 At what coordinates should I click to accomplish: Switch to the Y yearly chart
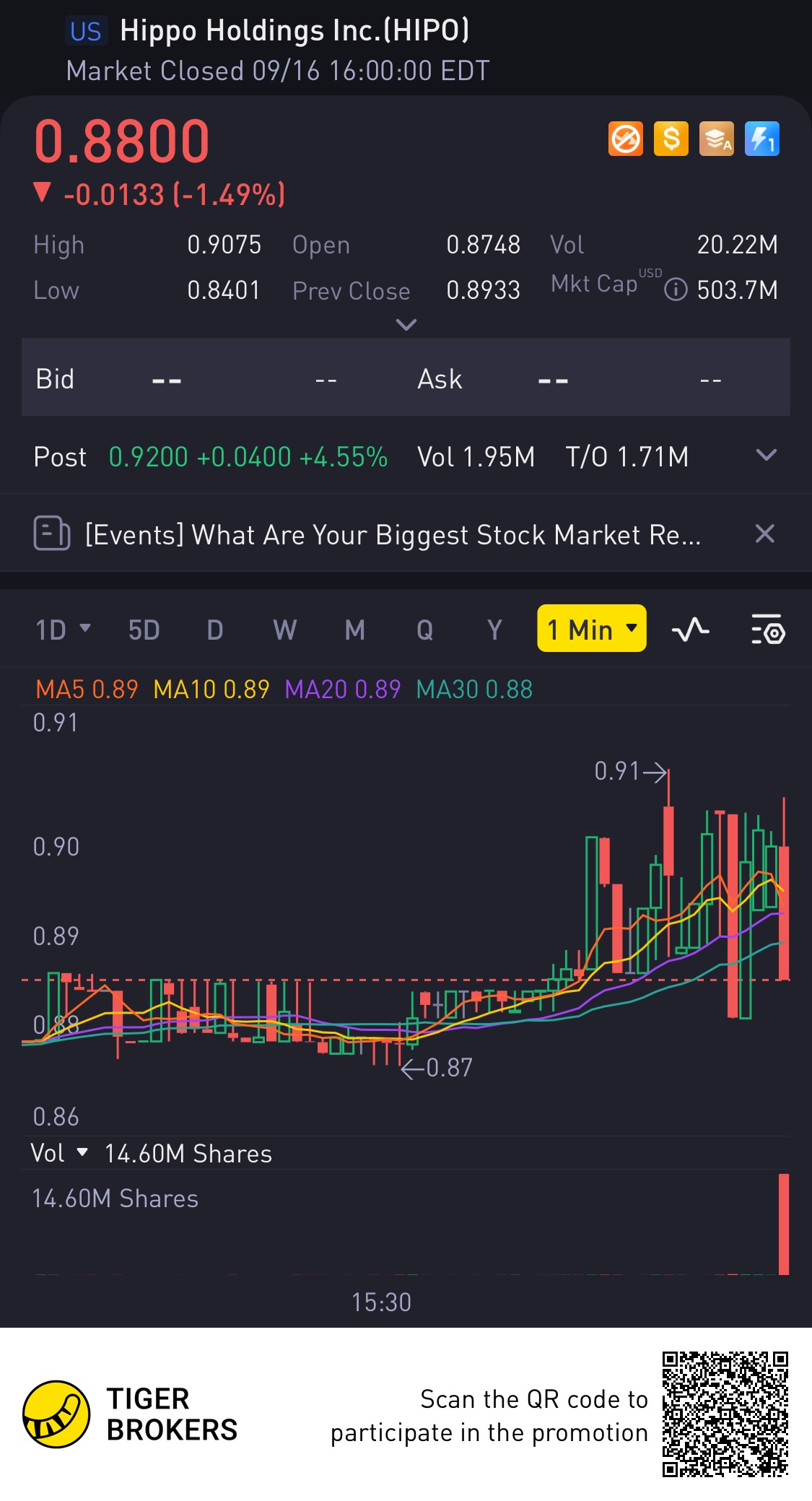[494, 630]
